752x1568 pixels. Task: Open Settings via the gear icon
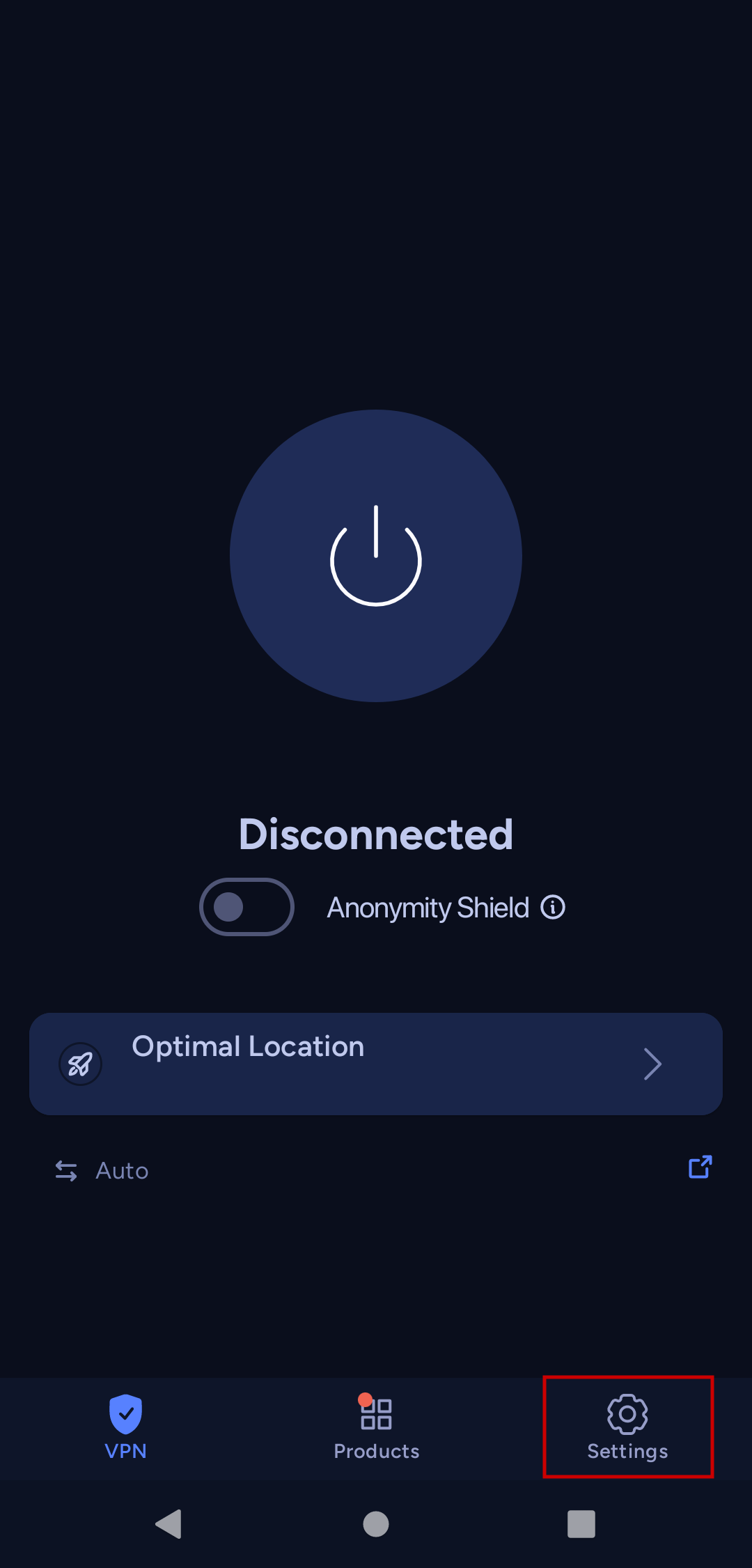626,1414
